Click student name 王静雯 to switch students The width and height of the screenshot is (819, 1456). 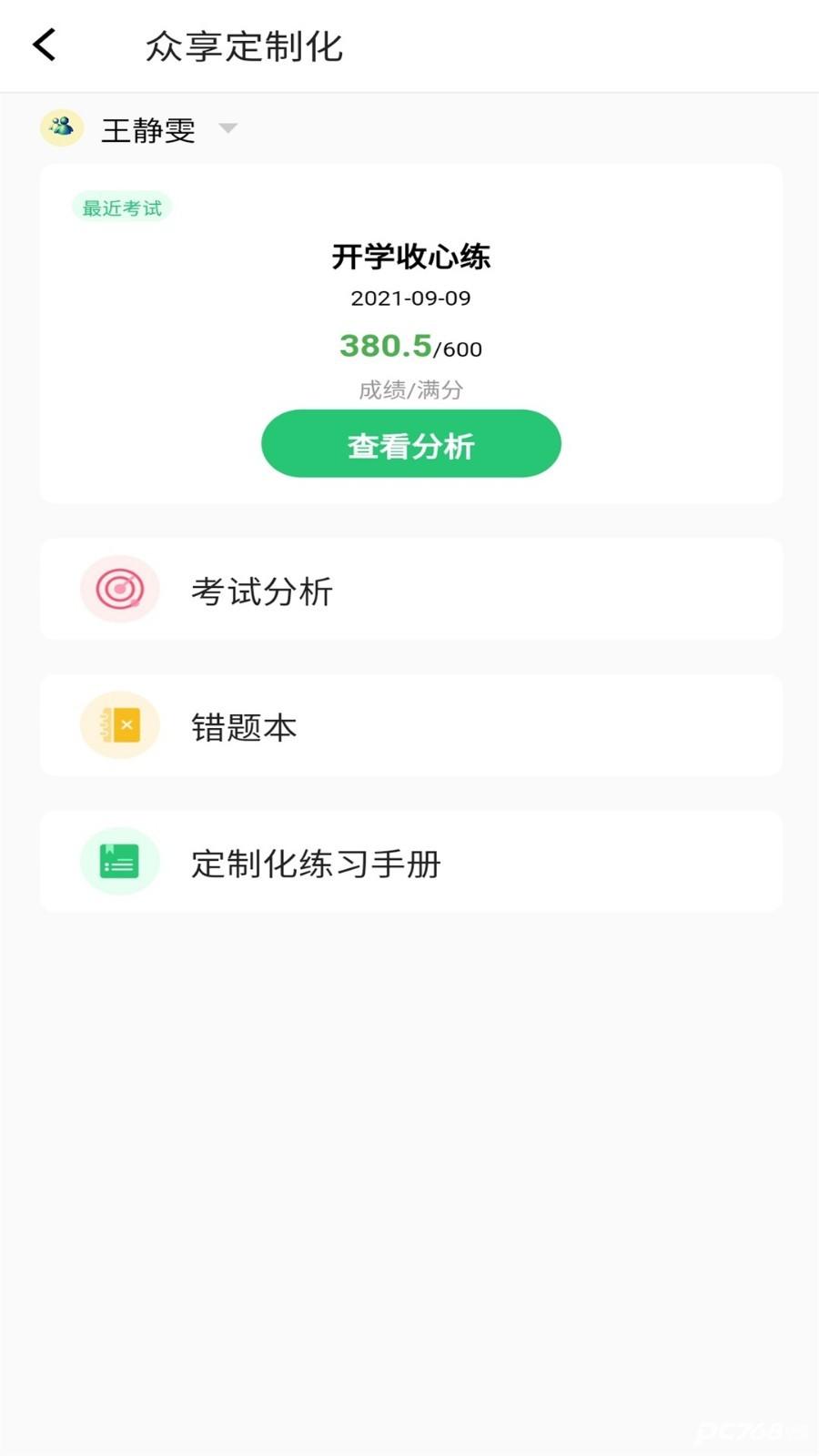150,128
